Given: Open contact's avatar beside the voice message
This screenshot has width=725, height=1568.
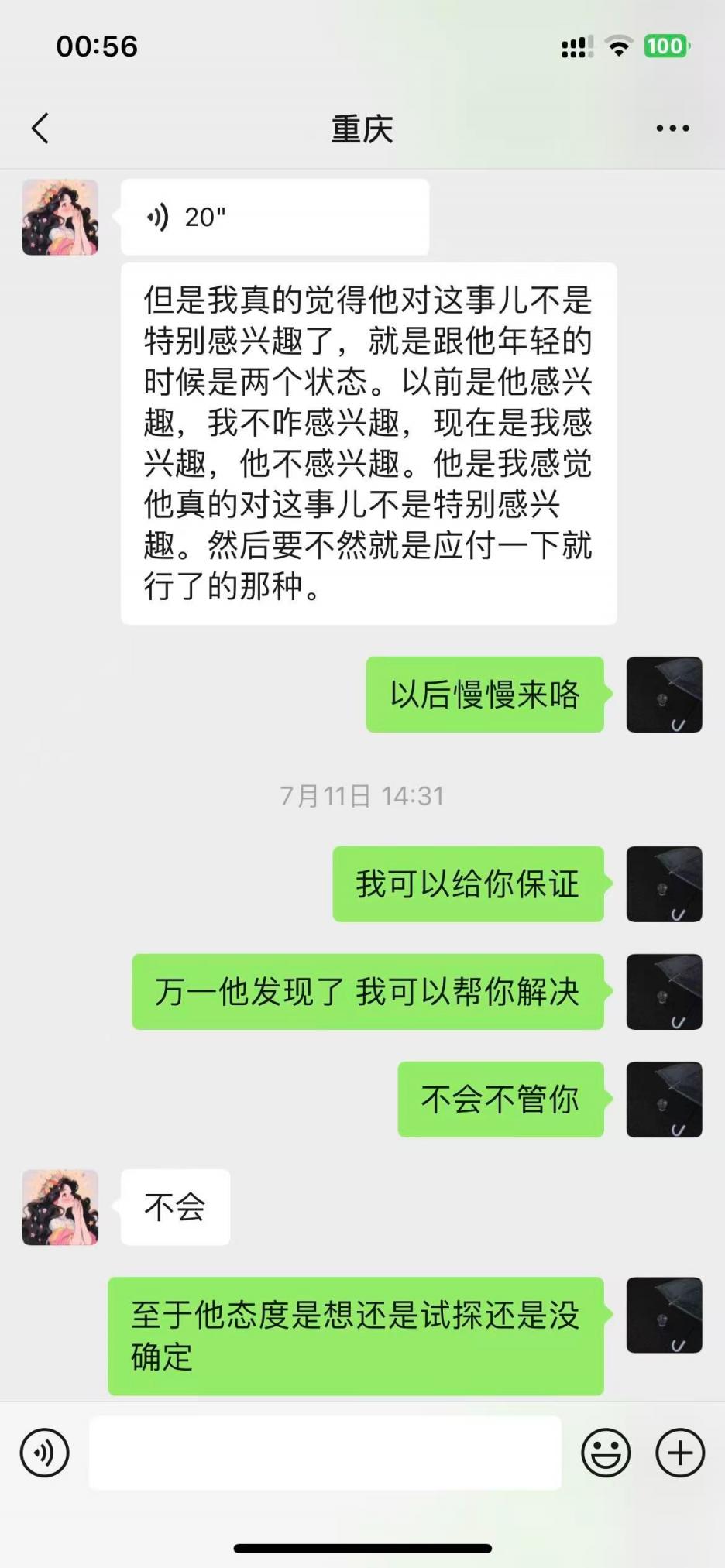Looking at the screenshot, I should pyautogui.click(x=60, y=218).
